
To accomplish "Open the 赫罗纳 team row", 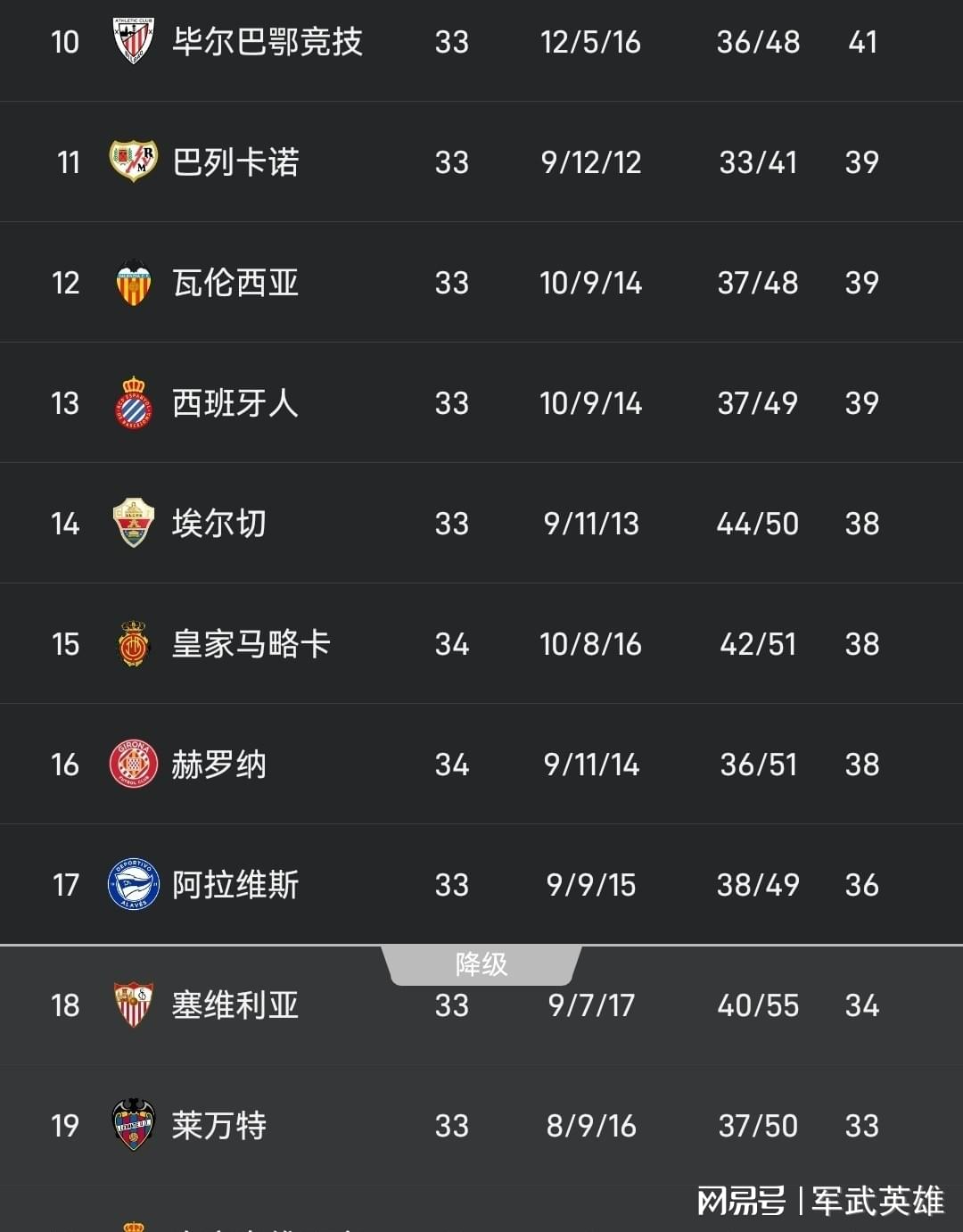I will point(481,764).
